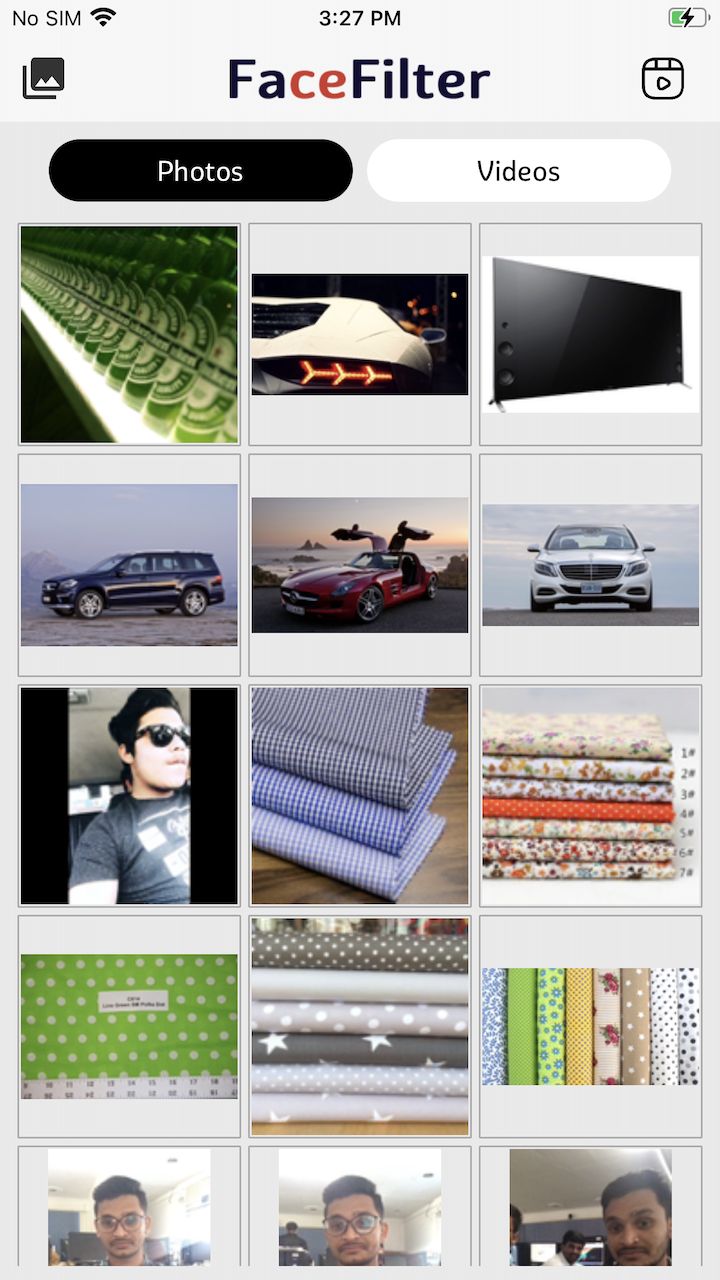This screenshot has width=720, height=1280.
Task: Open the white Mercedes sedan photo
Action: tap(590, 565)
